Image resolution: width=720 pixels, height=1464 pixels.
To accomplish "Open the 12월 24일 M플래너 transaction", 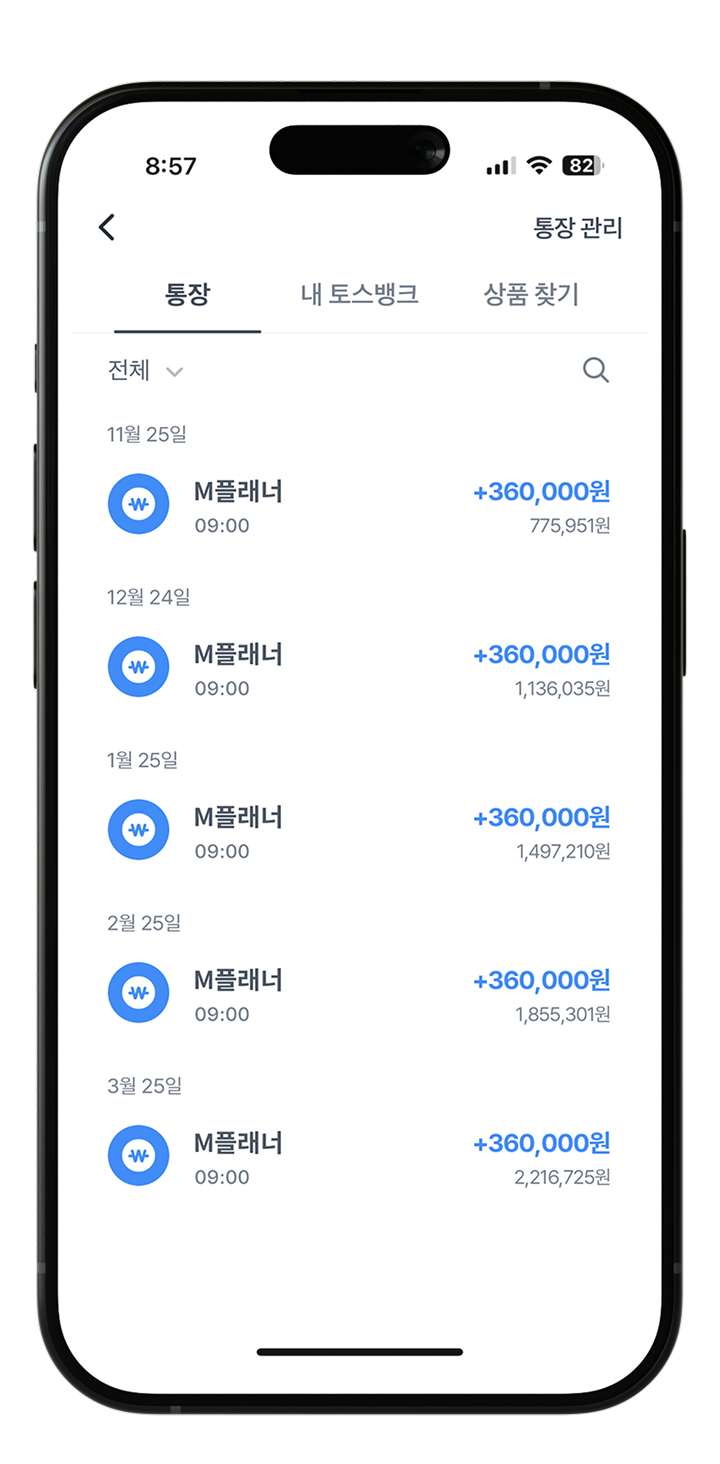I will coord(359,669).
